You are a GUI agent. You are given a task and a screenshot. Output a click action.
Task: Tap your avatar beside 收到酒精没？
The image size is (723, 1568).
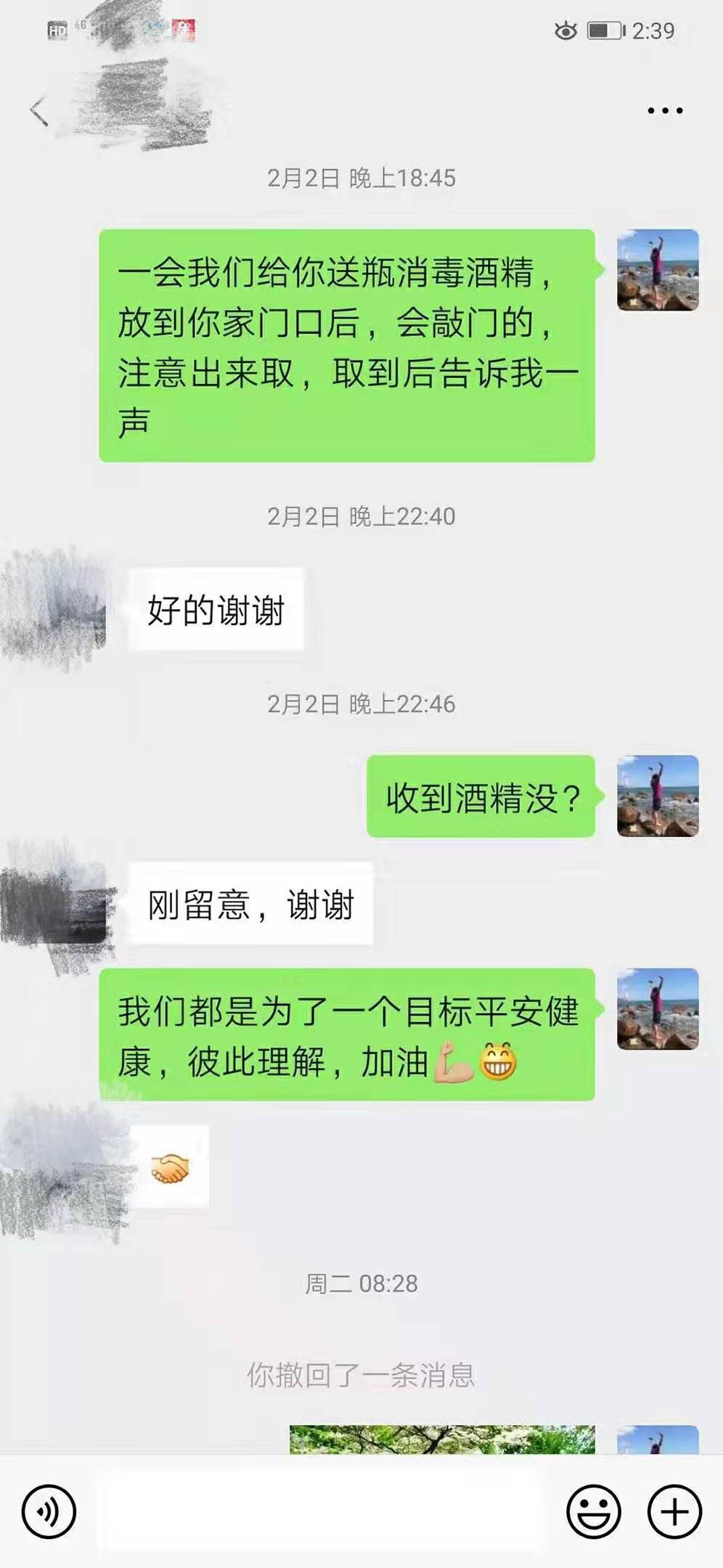pos(658,796)
